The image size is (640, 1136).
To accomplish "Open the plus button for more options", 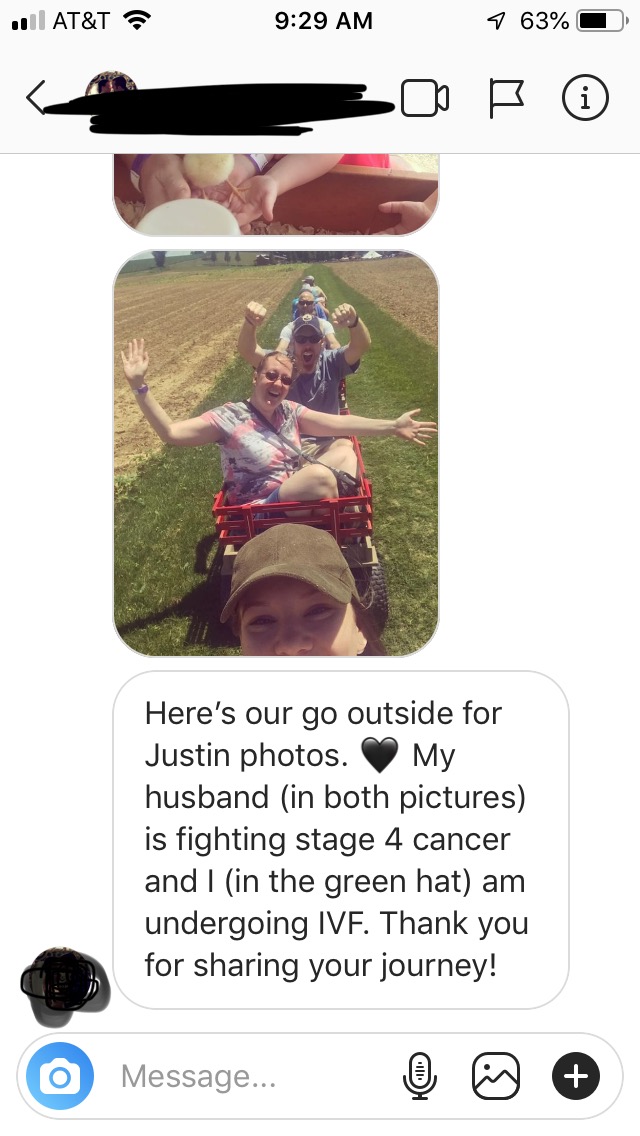I will pyautogui.click(x=576, y=1076).
